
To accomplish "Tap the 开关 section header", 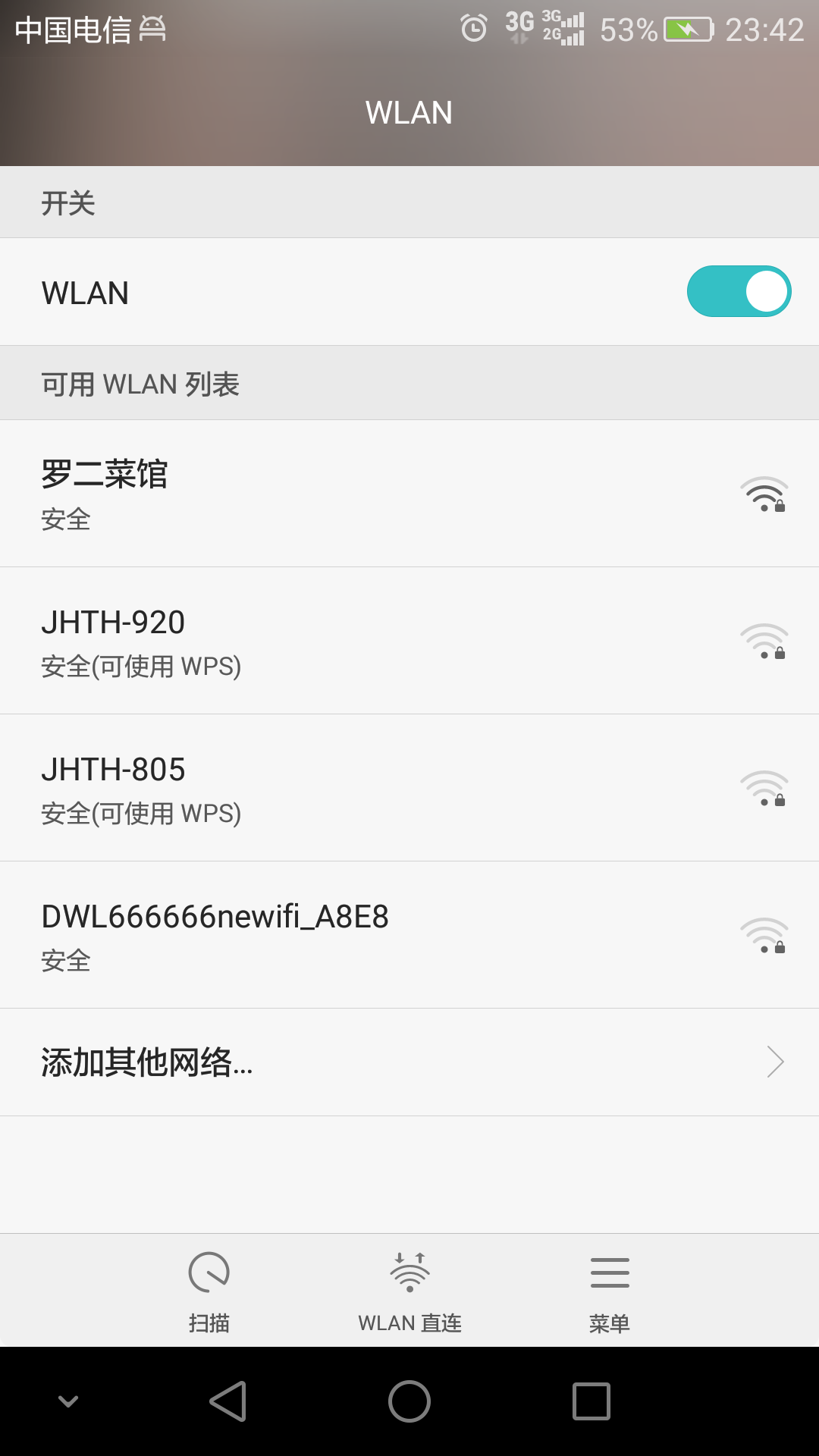I will tap(67, 202).
